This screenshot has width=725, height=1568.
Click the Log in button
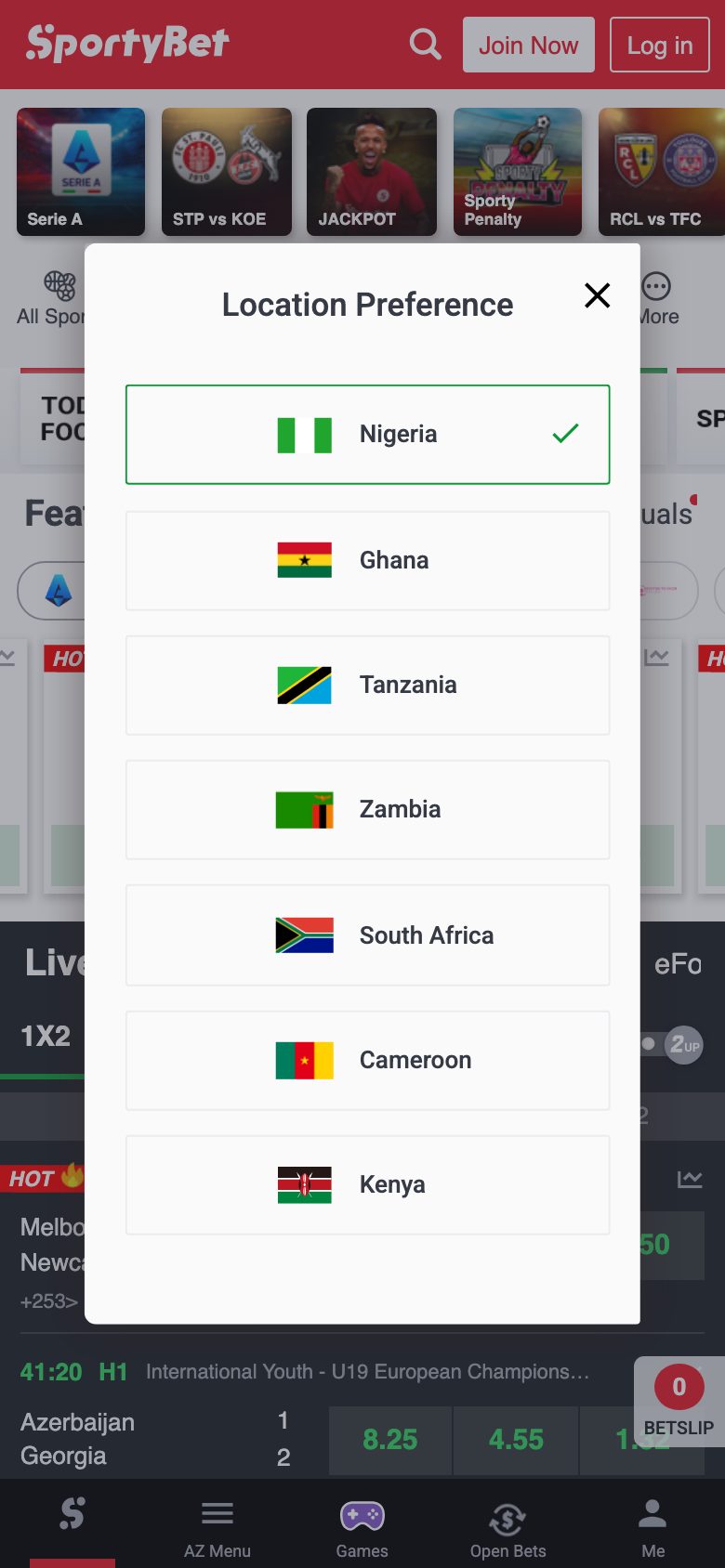point(659,44)
